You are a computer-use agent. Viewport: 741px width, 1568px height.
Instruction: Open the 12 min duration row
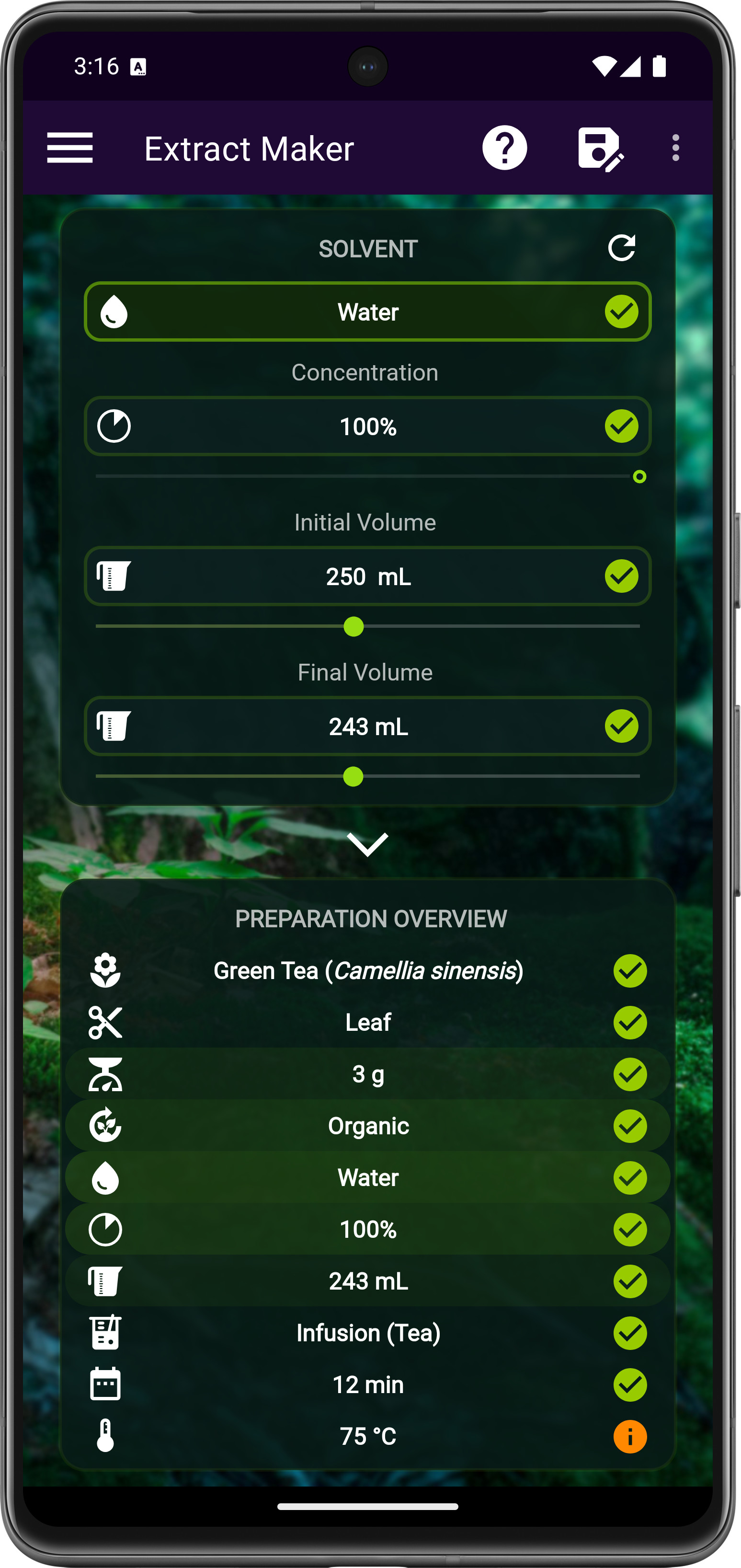coord(367,1385)
